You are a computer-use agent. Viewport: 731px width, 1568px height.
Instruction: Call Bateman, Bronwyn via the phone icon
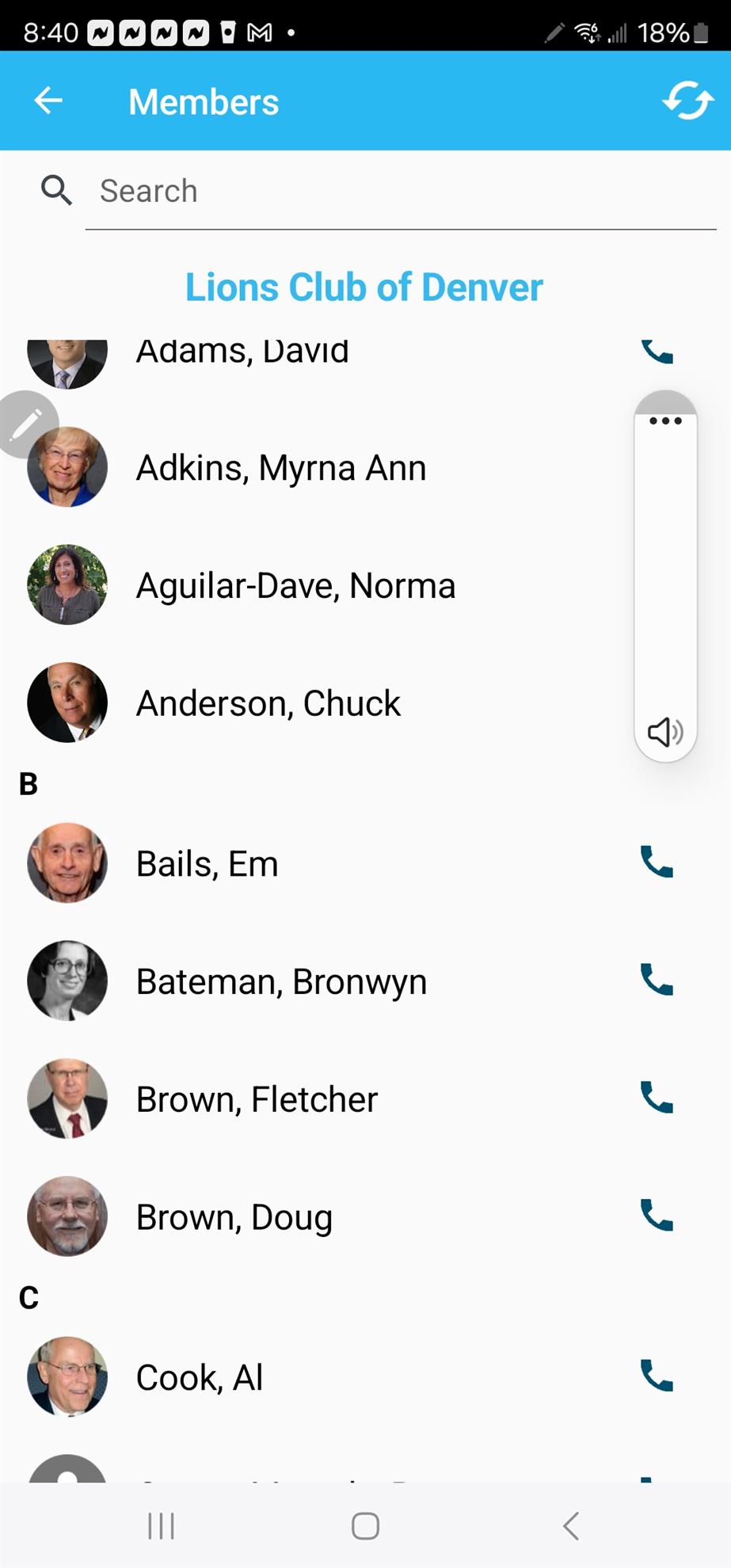(655, 980)
